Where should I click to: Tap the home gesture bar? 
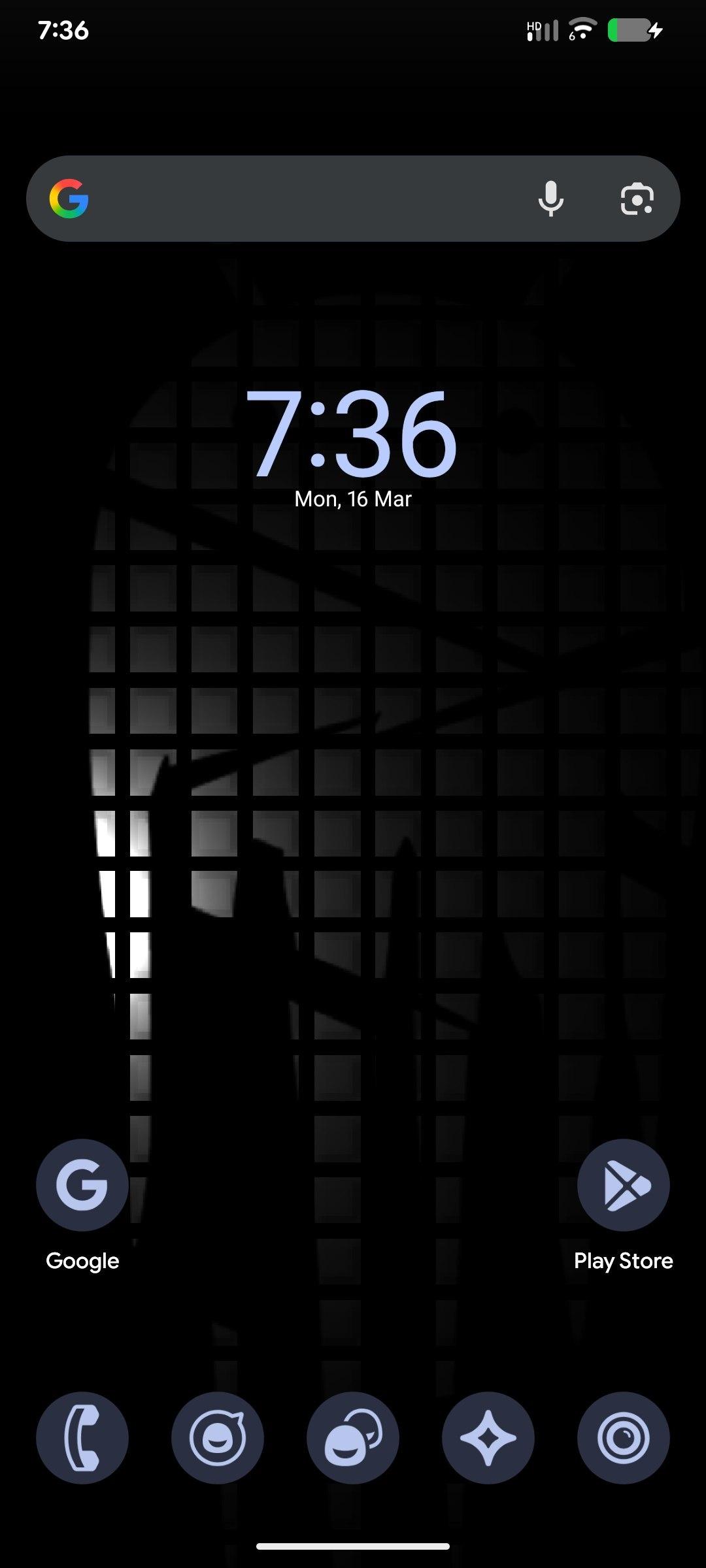click(x=353, y=1546)
